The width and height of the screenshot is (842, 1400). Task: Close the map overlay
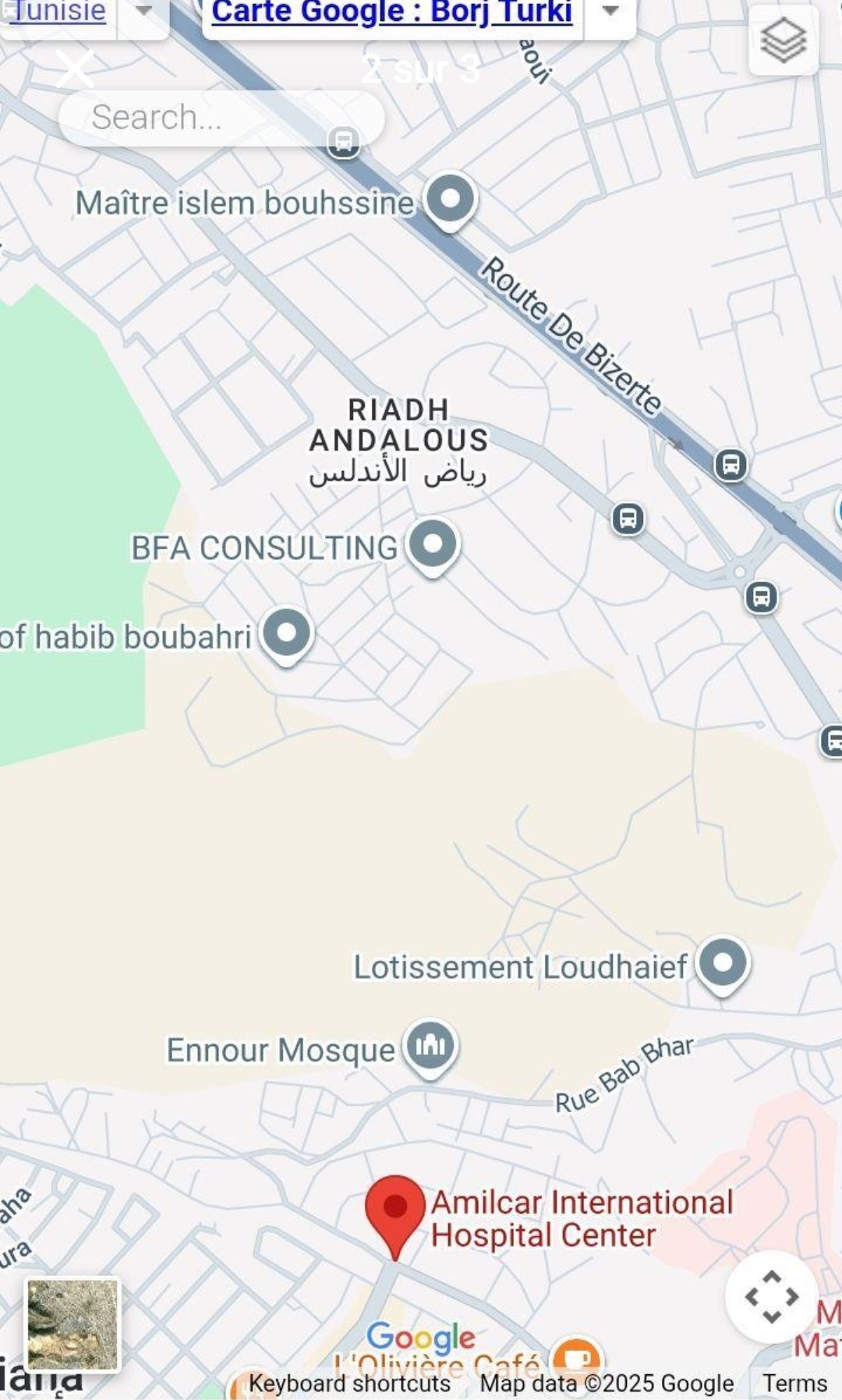[x=75, y=69]
